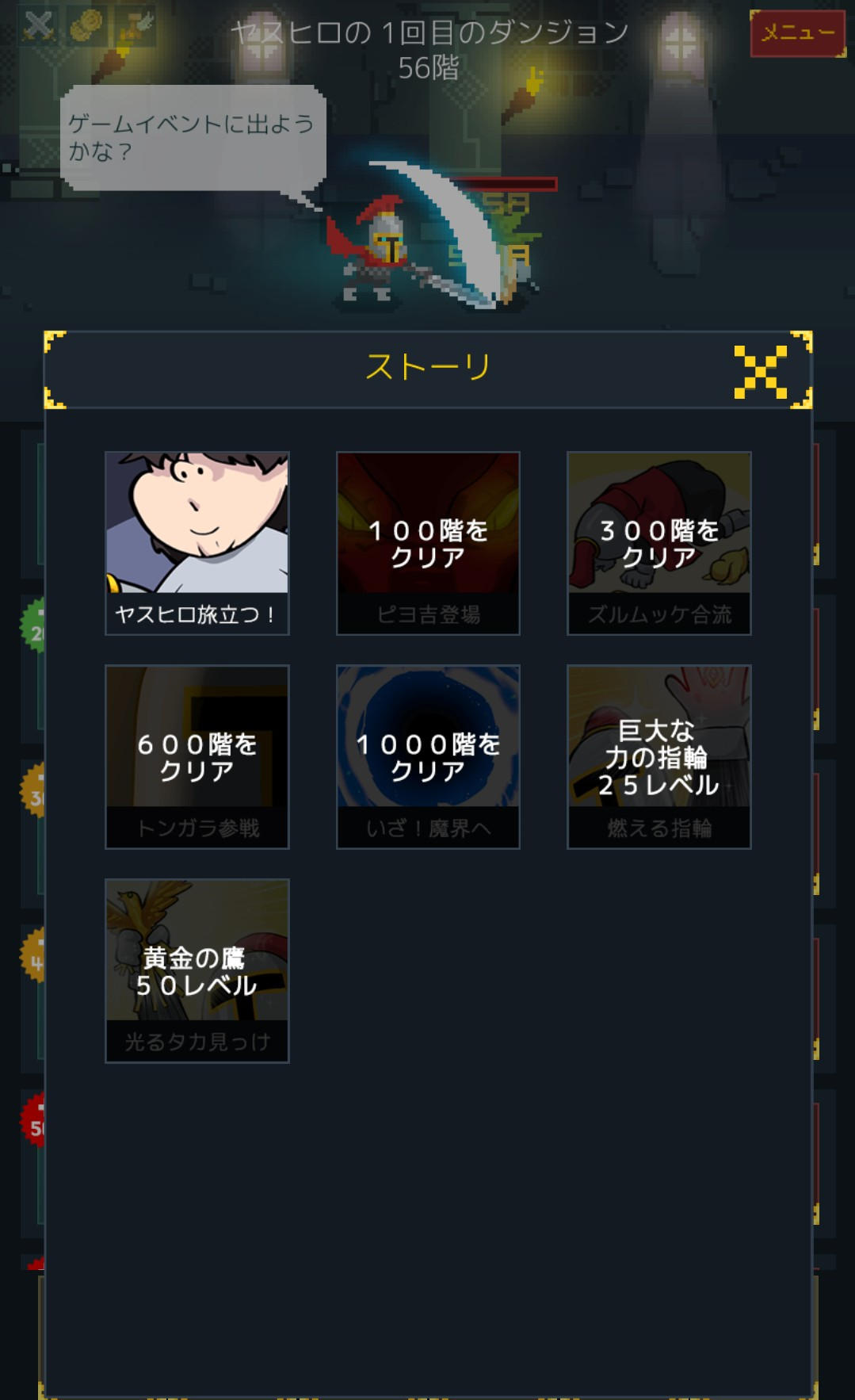Select the １００階をクリア story tile
Image resolution: width=855 pixels, height=1400 pixels.
428,543
